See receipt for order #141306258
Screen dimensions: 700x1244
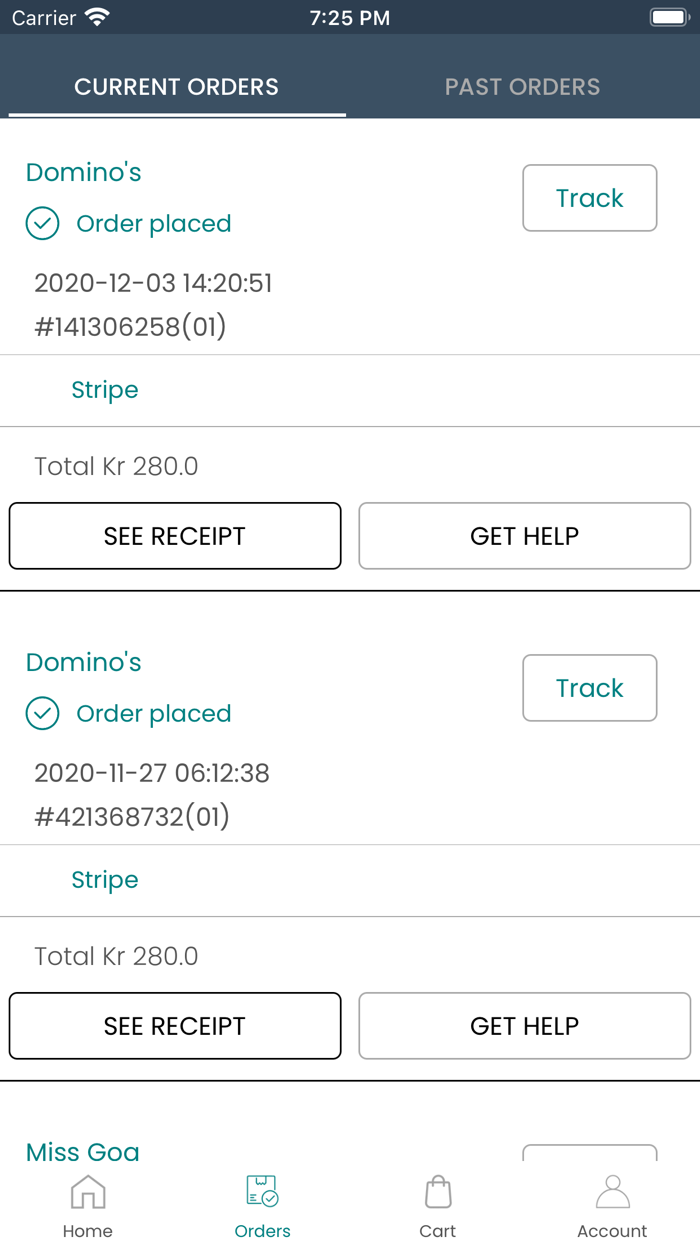175,536
